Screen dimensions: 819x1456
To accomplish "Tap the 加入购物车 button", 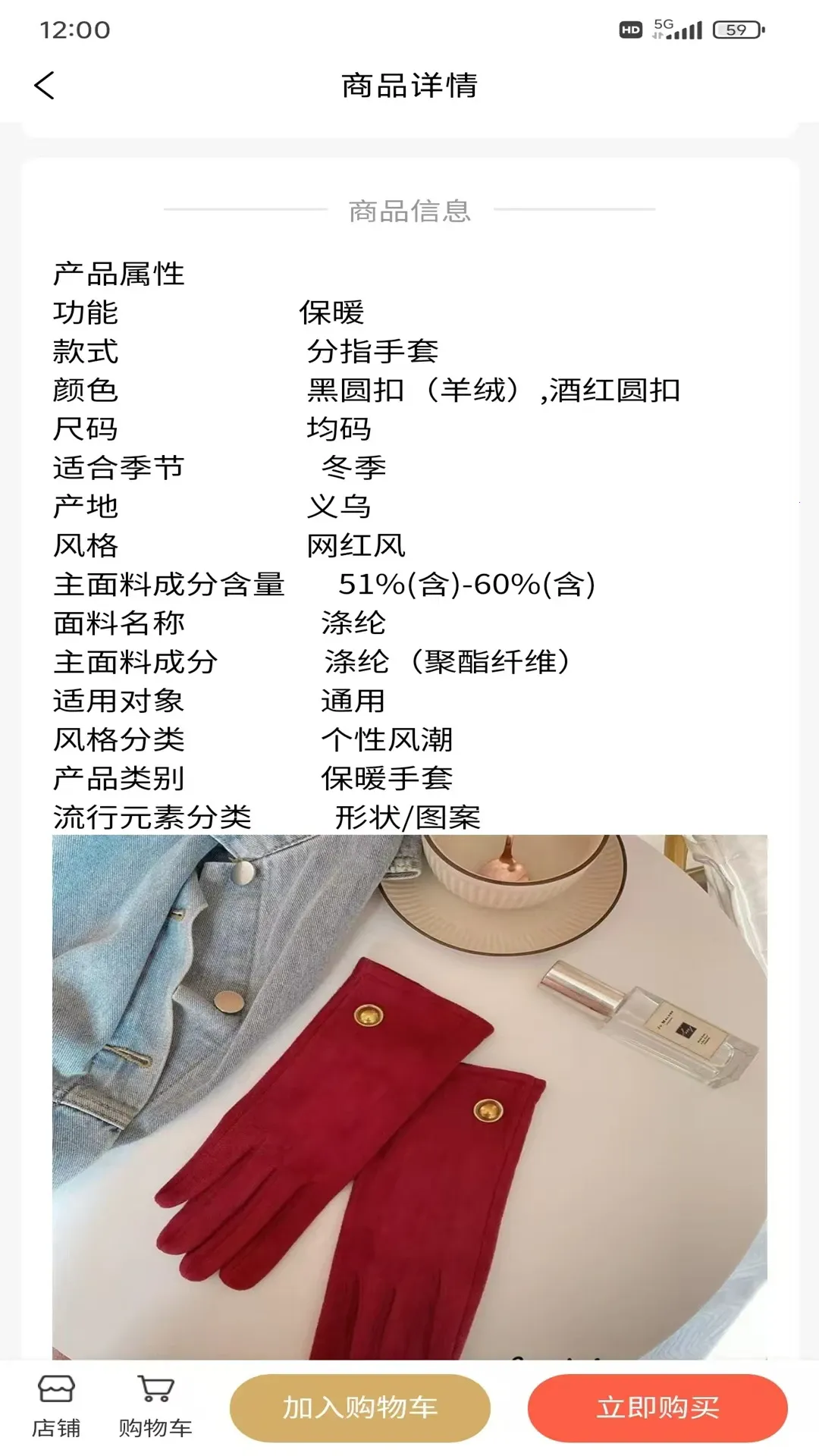I will click(360, 1407).
